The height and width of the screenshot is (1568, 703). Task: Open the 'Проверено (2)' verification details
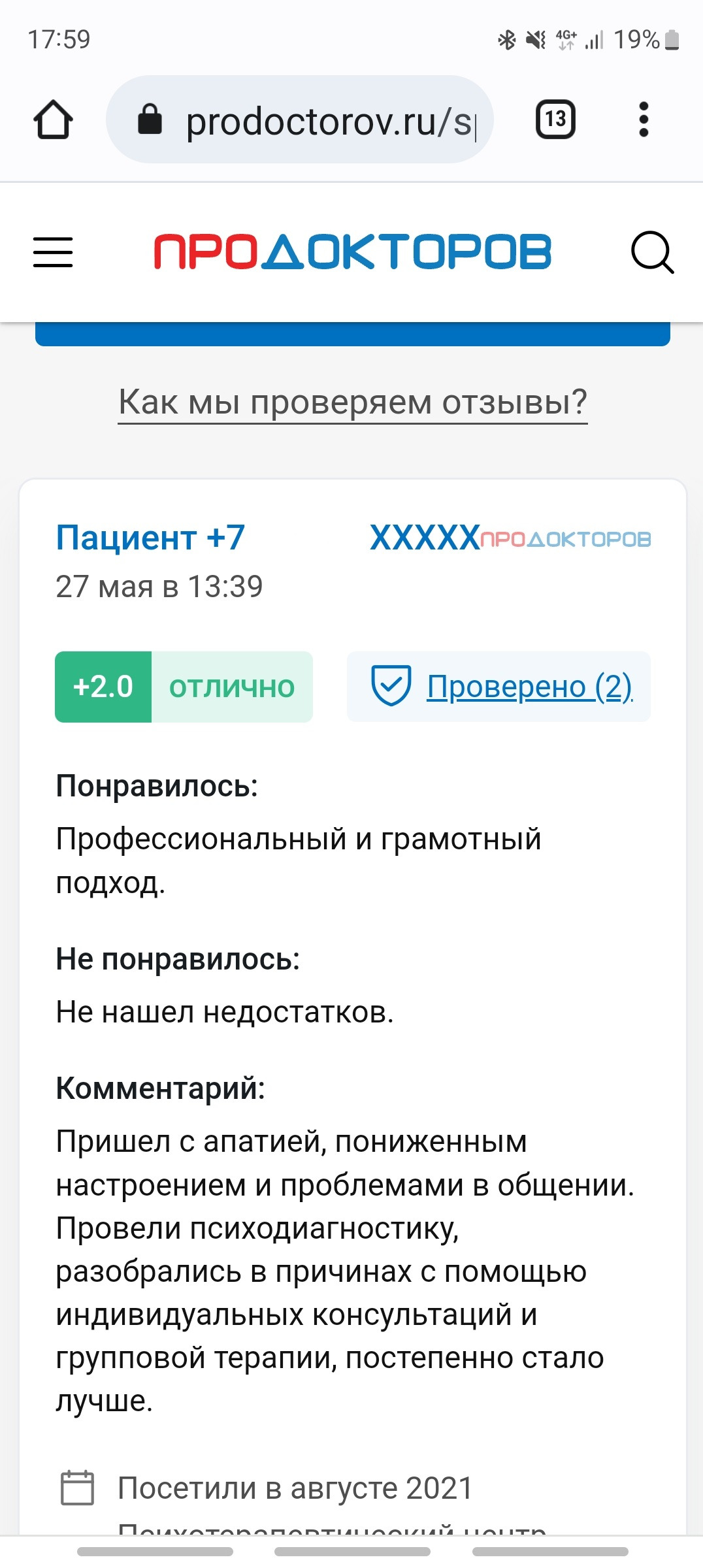(529, 687)
